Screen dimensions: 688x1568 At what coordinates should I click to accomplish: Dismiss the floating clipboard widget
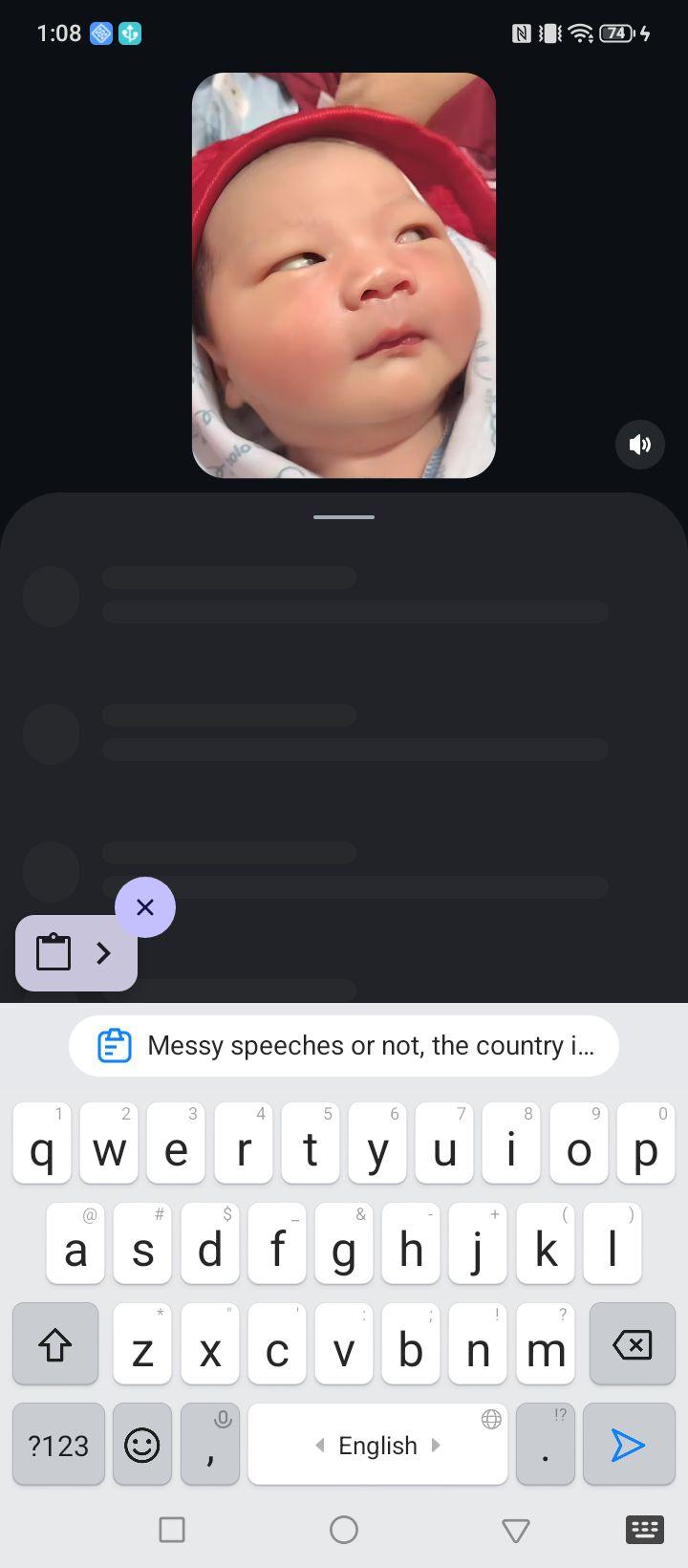[x=145, y=906]
